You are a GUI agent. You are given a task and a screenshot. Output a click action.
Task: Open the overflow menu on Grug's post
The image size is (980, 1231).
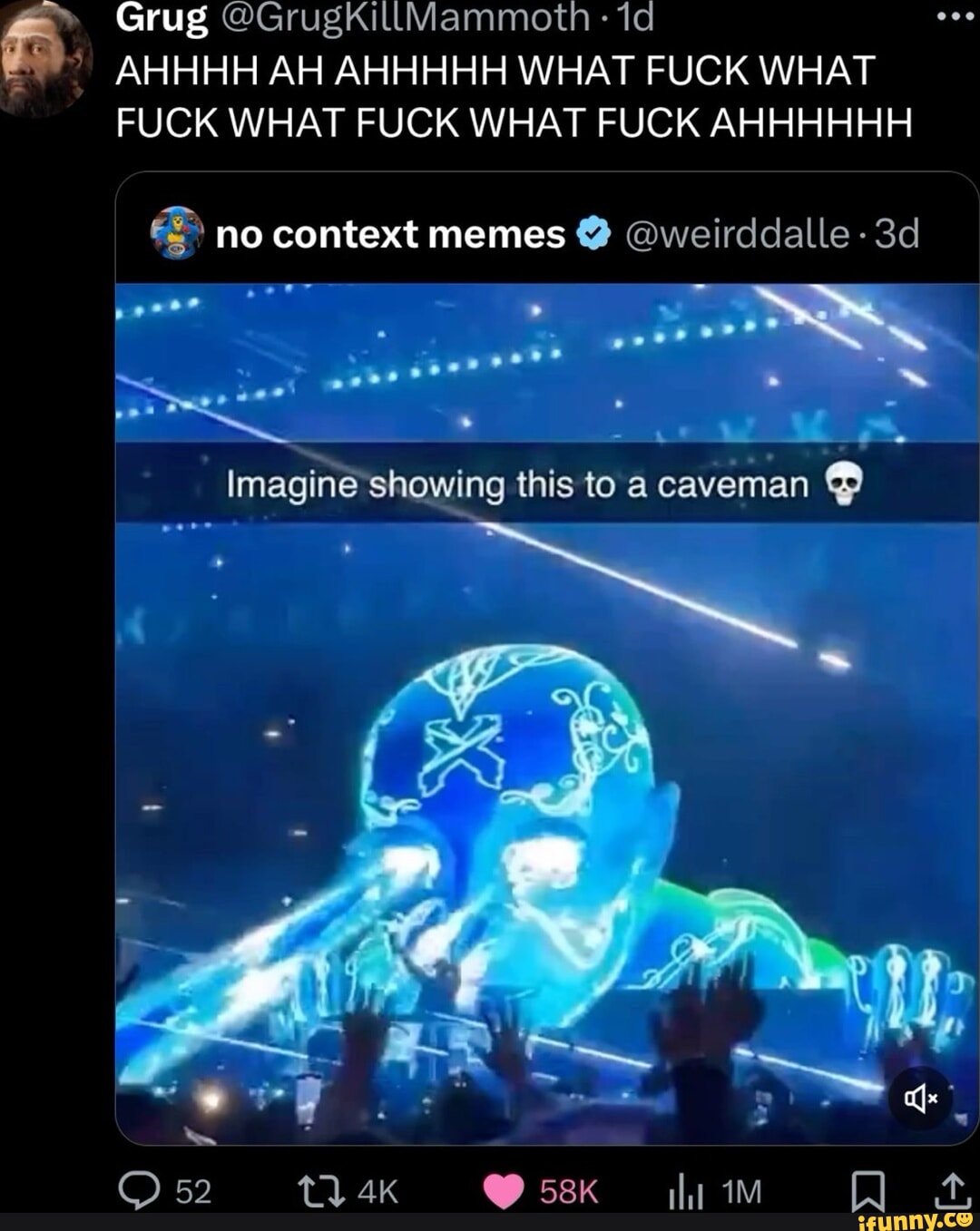[955, 16]
